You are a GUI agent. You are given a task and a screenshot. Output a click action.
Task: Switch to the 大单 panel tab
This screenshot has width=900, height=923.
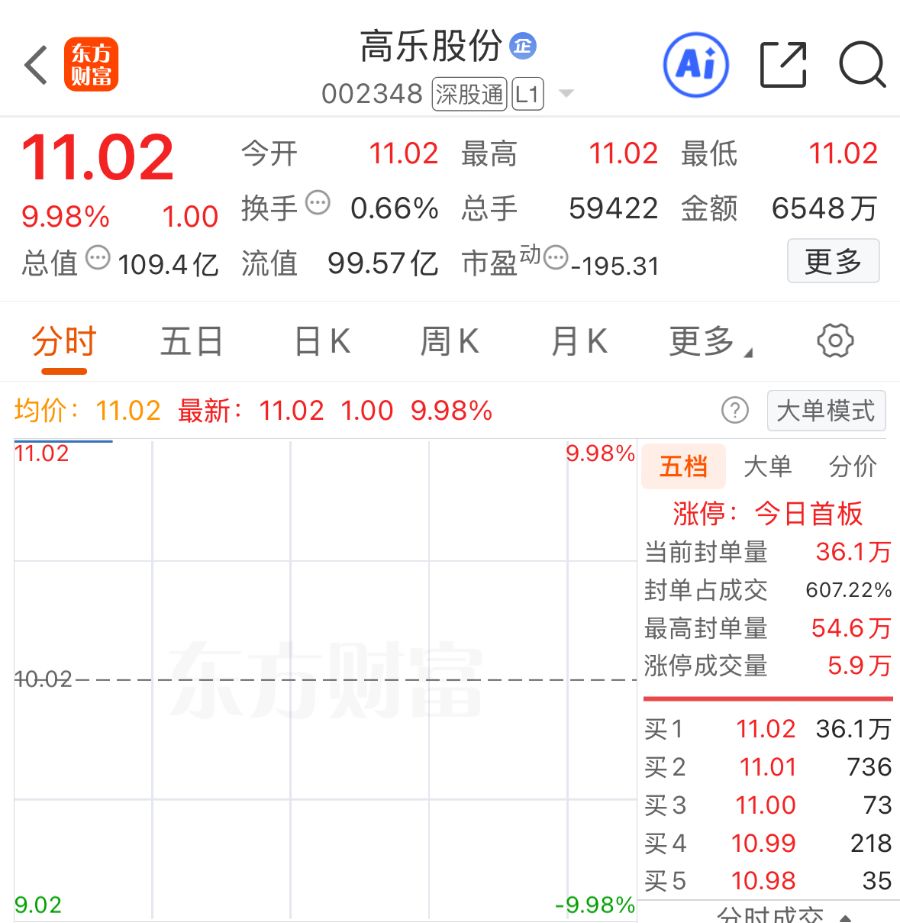768,467
